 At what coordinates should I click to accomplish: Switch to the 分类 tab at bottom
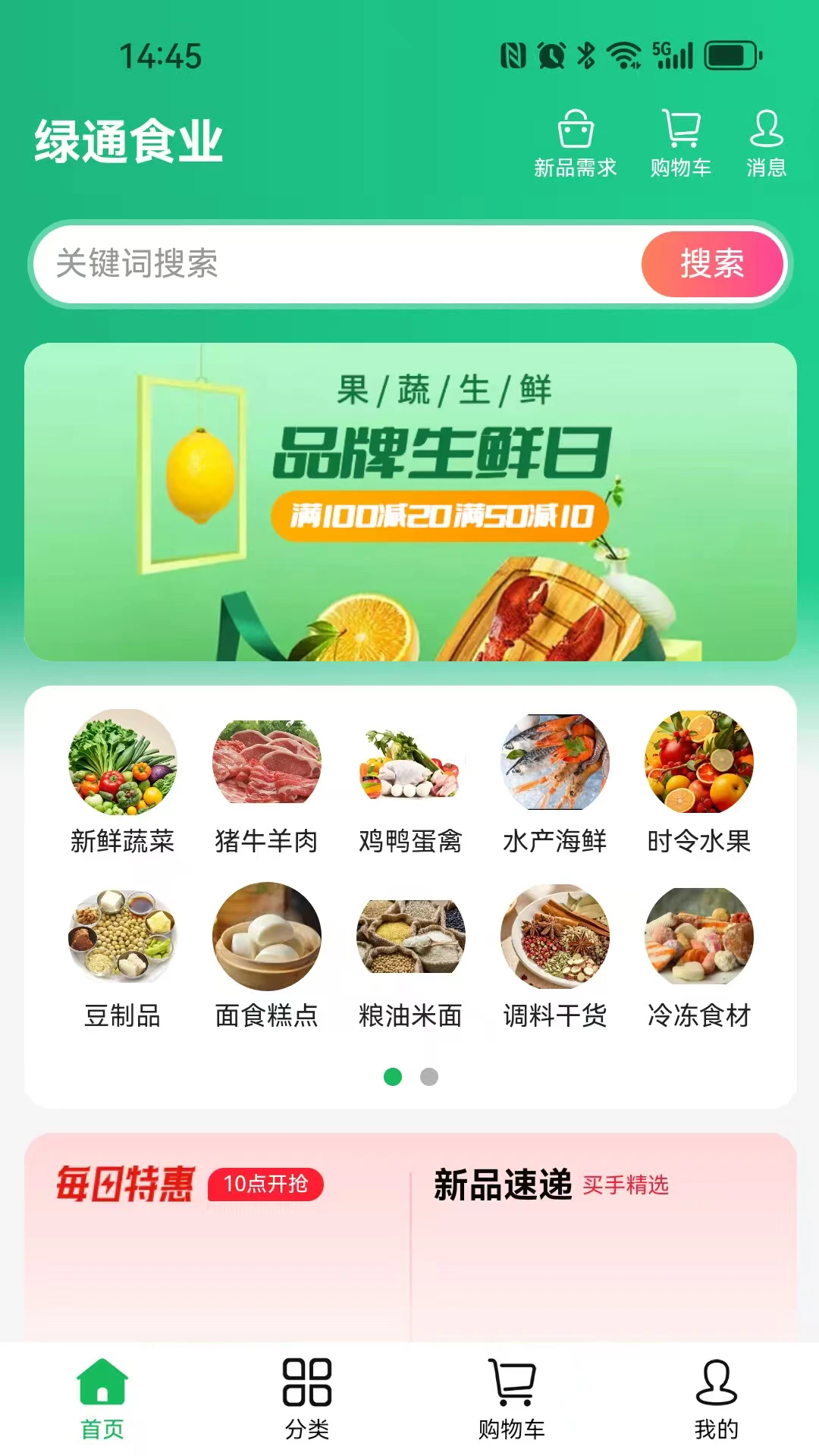point(307,1407)
